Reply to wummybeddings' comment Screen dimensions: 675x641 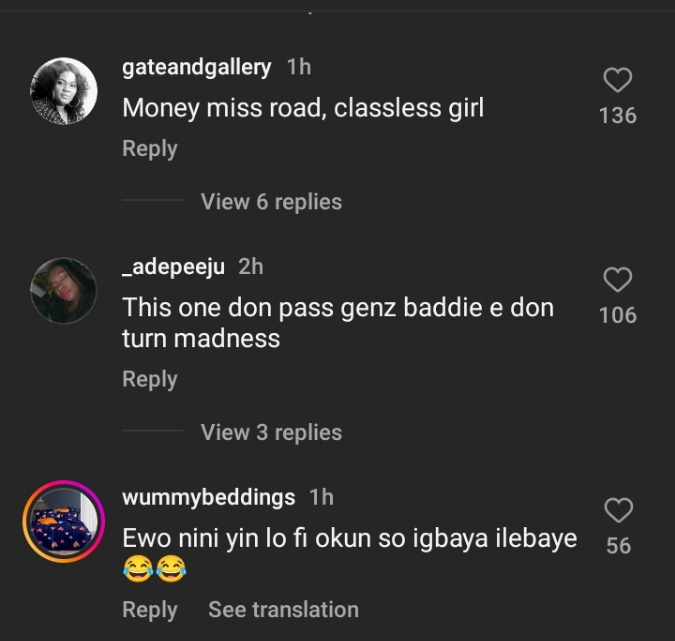click(x=149, y=609)
